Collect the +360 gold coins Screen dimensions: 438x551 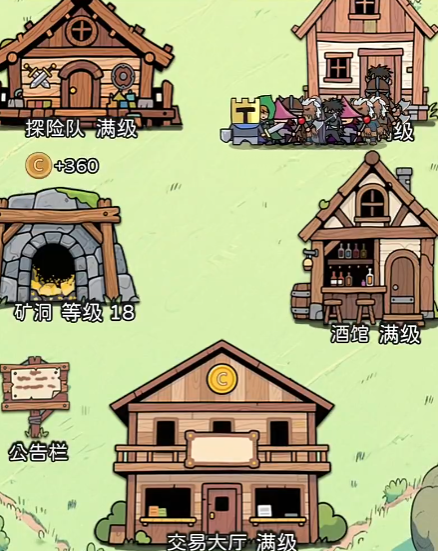(62, 166)
